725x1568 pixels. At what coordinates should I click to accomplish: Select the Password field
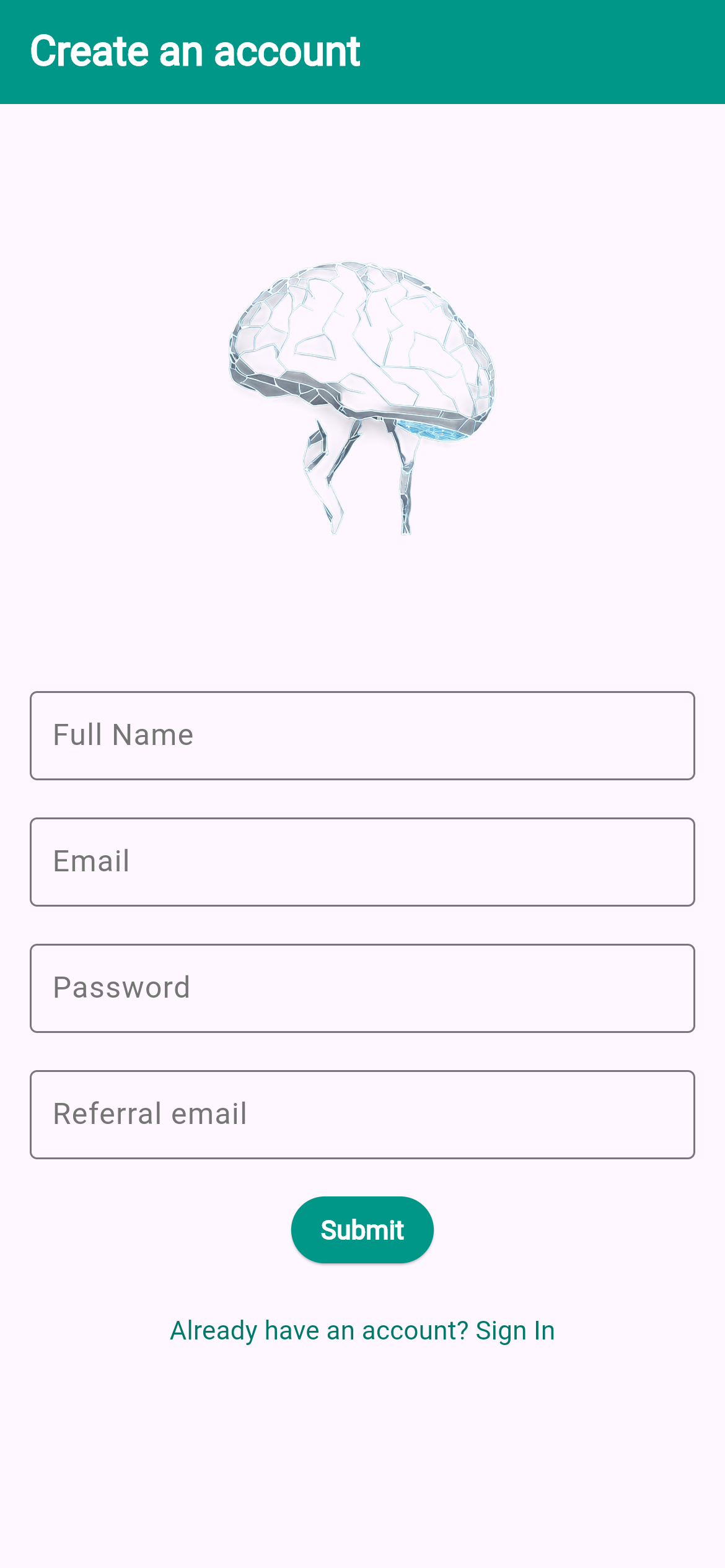coord(362,988)
